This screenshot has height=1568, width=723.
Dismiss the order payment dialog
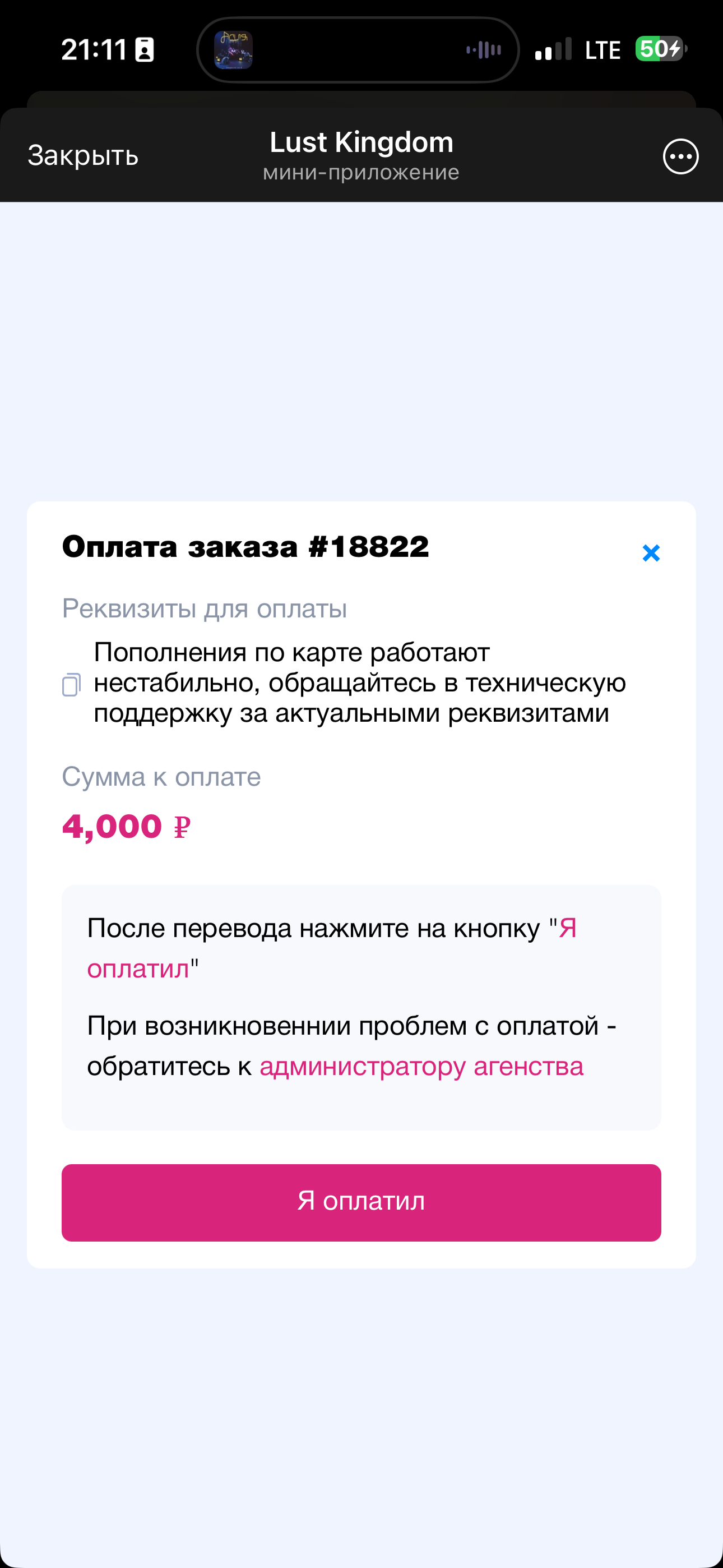[x=651, y=553]
